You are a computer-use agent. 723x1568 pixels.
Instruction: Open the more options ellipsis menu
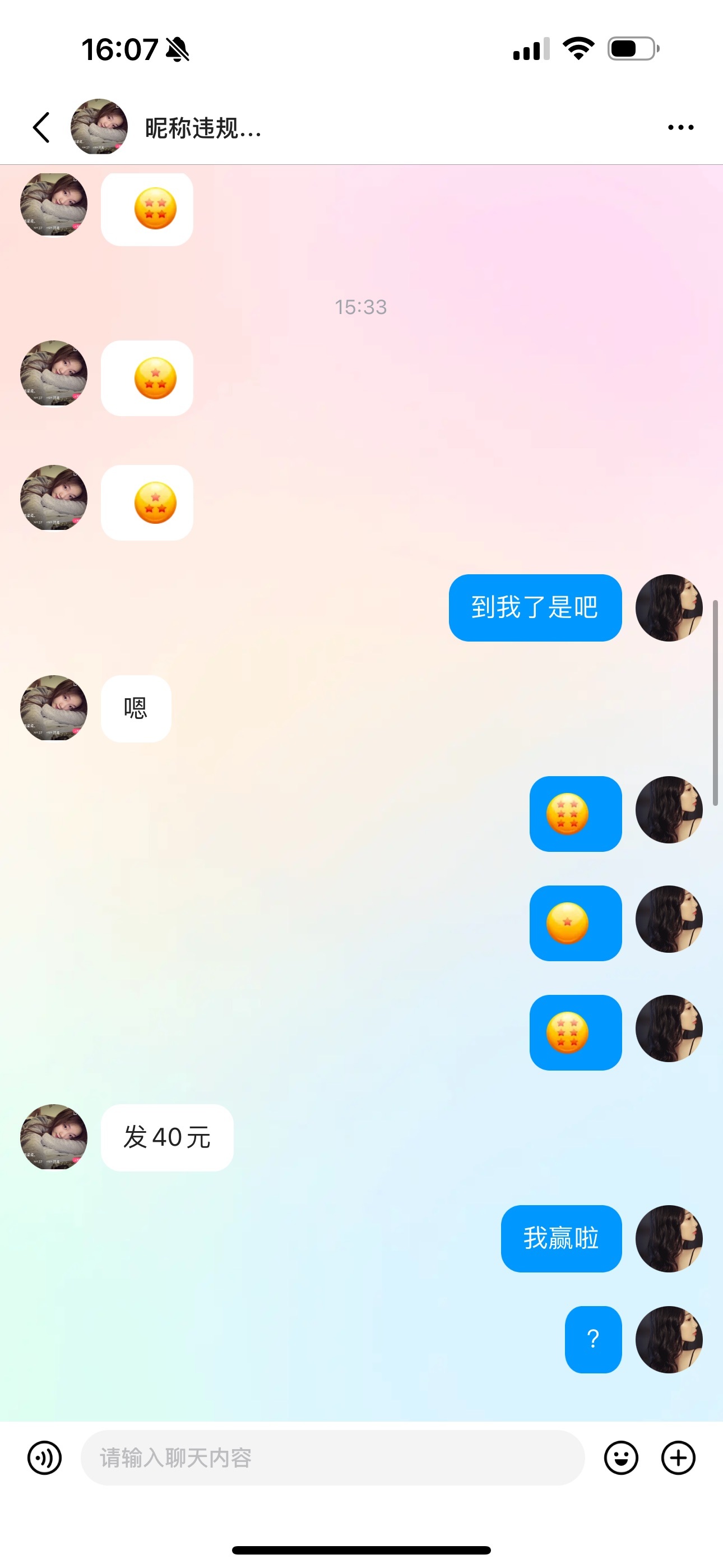pyautogui.click(x=680, y=127)
